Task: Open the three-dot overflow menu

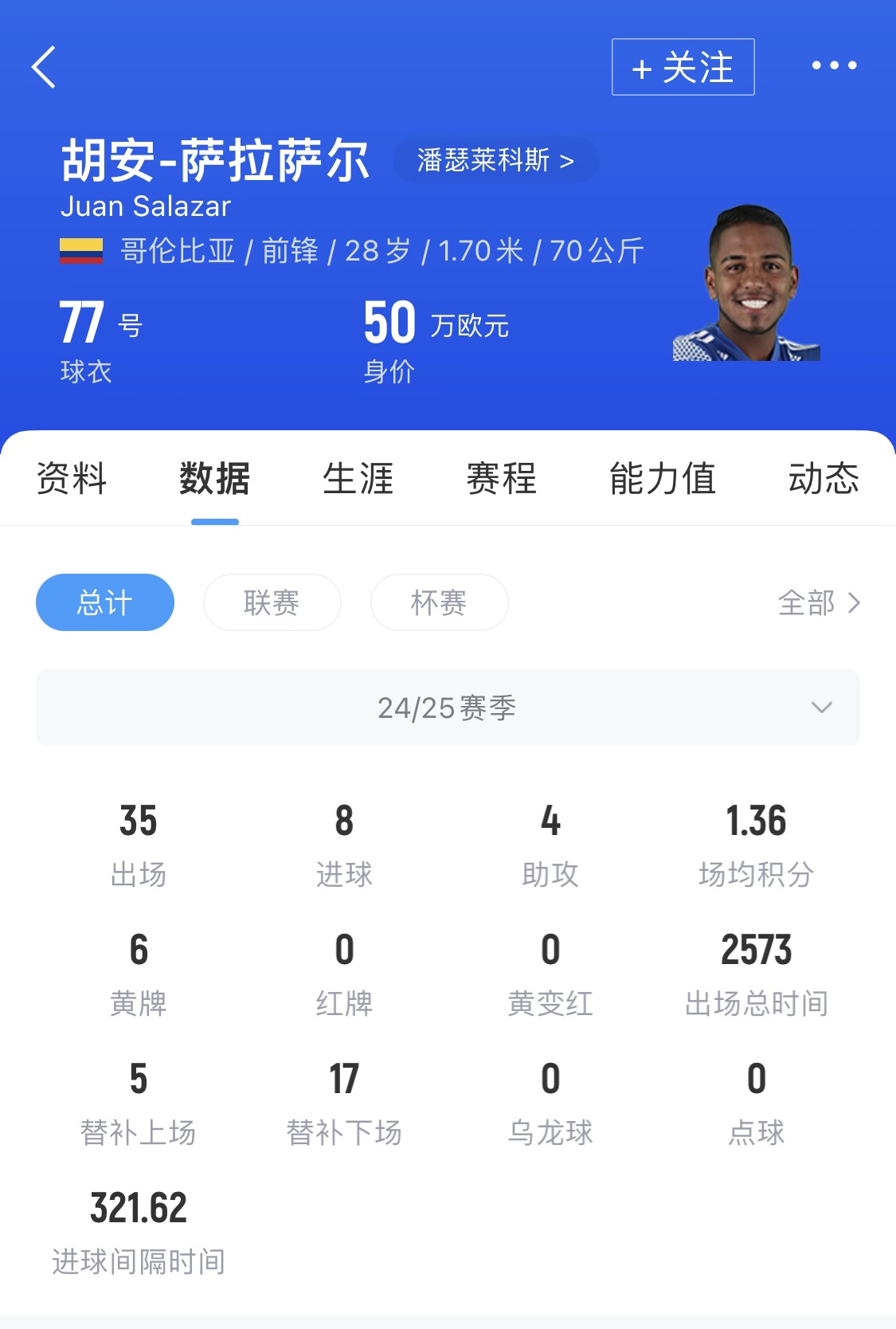Action: pos(834,66)
